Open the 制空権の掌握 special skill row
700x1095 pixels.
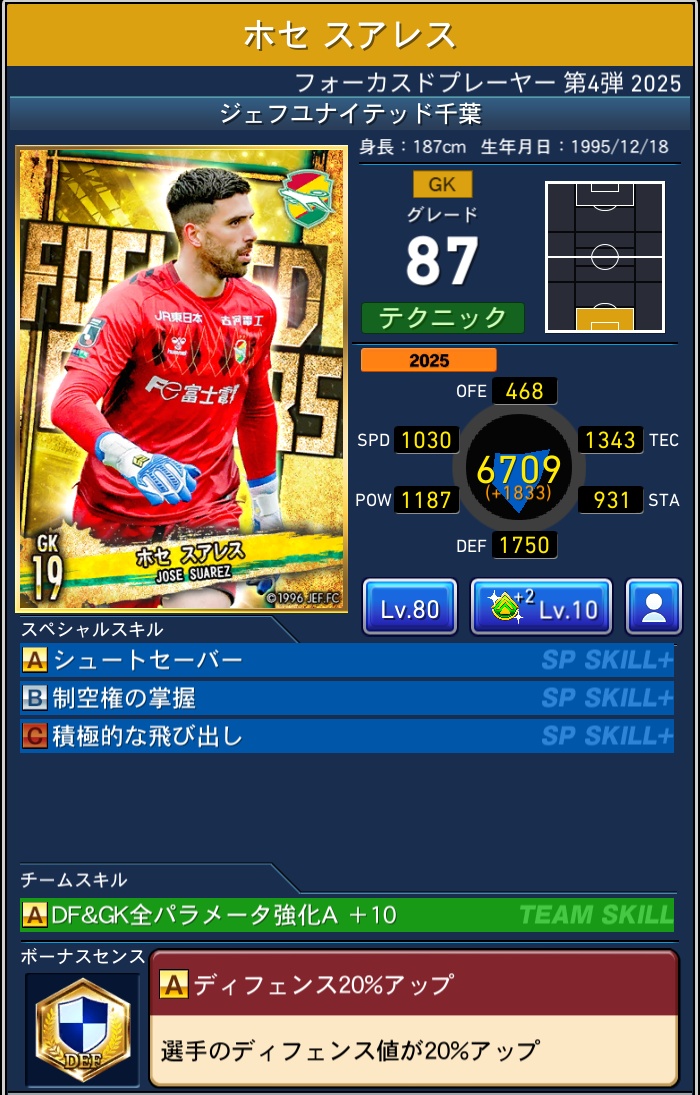coord(346,698)
